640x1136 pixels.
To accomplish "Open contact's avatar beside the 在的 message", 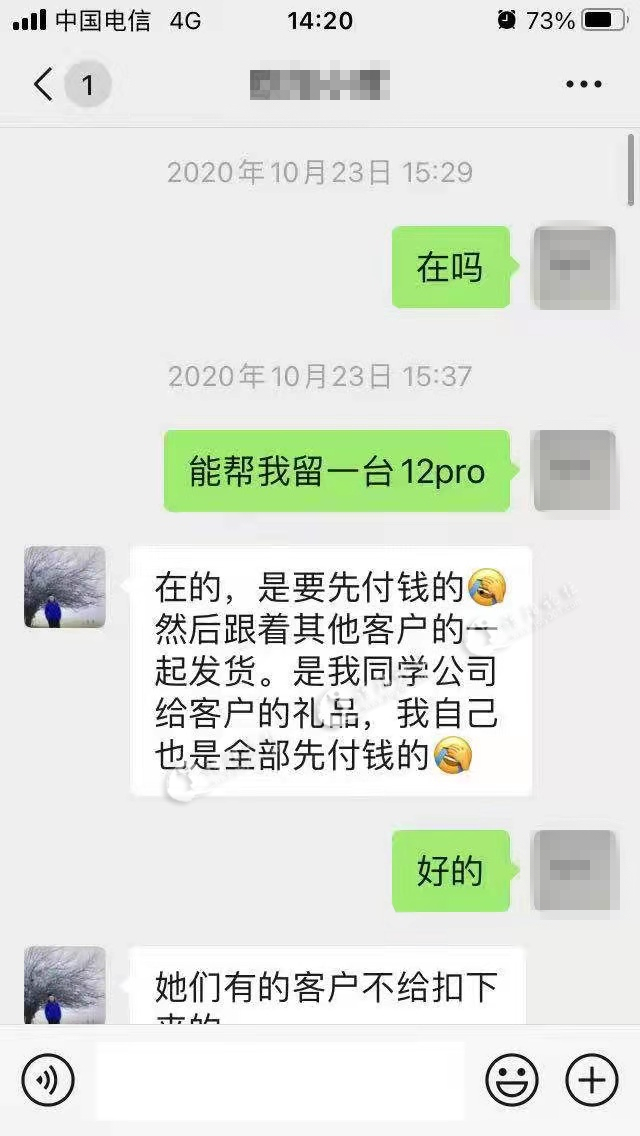I will 65,587.
